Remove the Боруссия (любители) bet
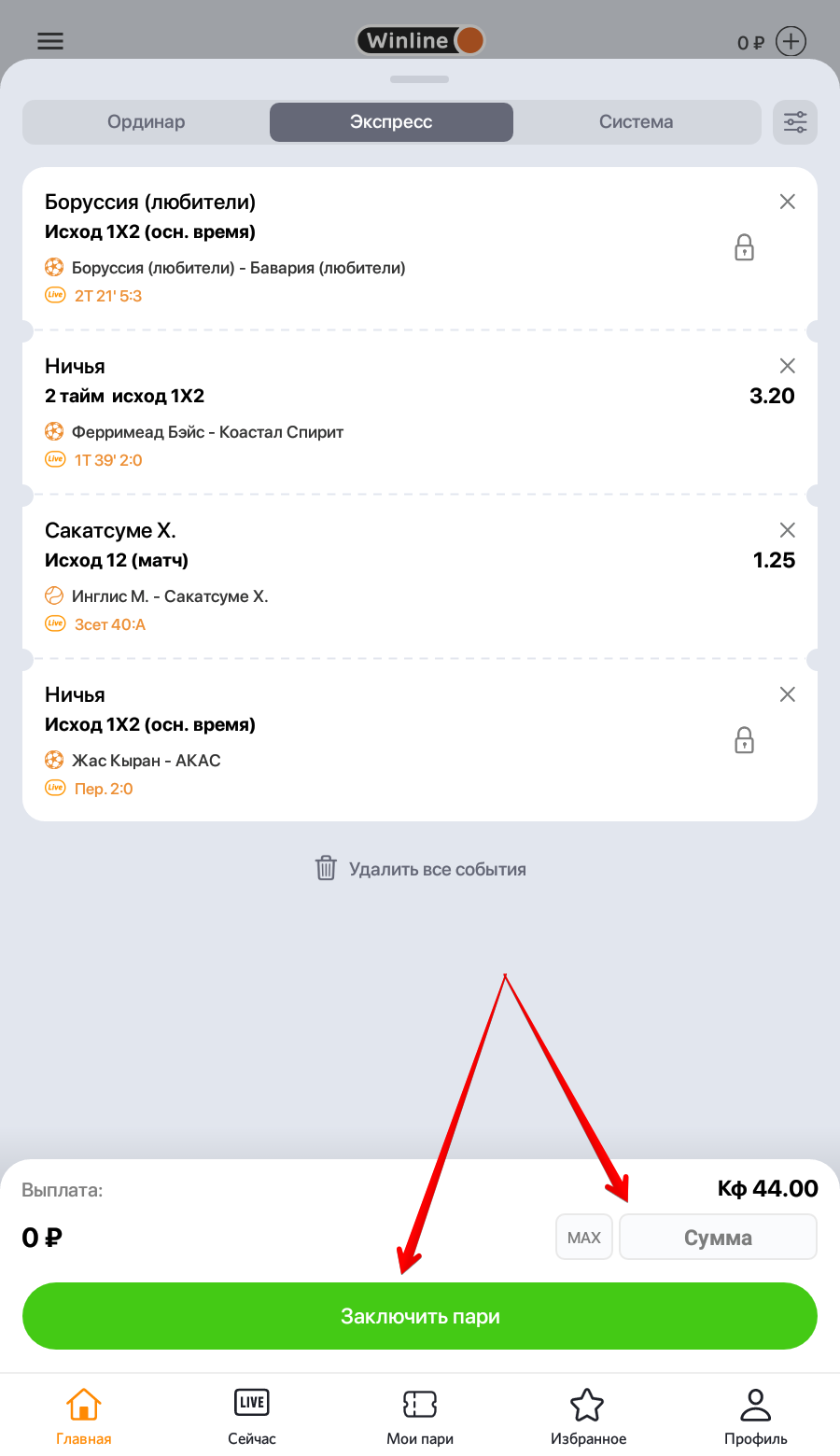Image resolution: width=840 pixels, height=1456 pixels. tap(787, 202)
